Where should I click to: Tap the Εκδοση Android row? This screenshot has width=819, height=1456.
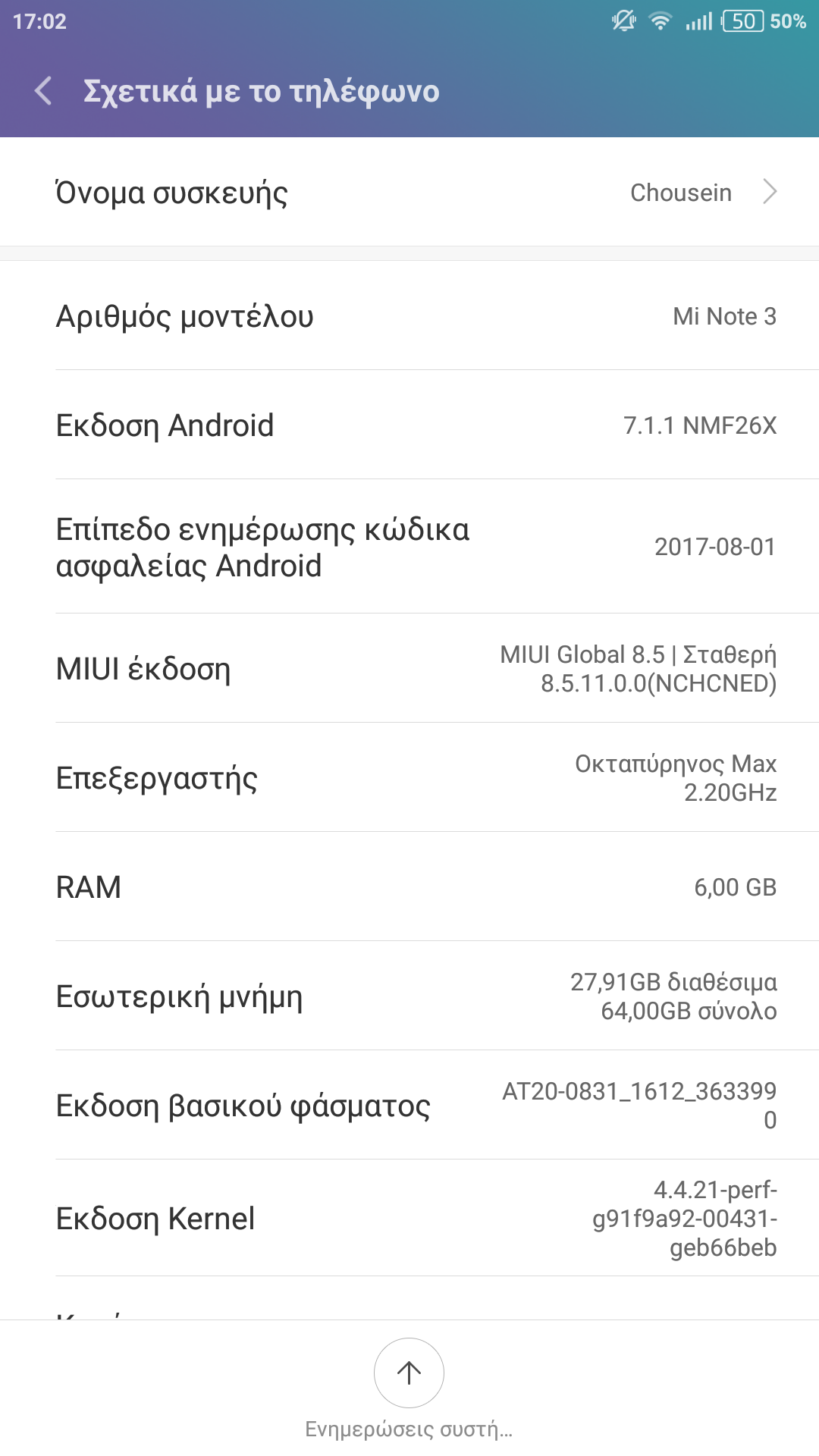coord(409,425)
